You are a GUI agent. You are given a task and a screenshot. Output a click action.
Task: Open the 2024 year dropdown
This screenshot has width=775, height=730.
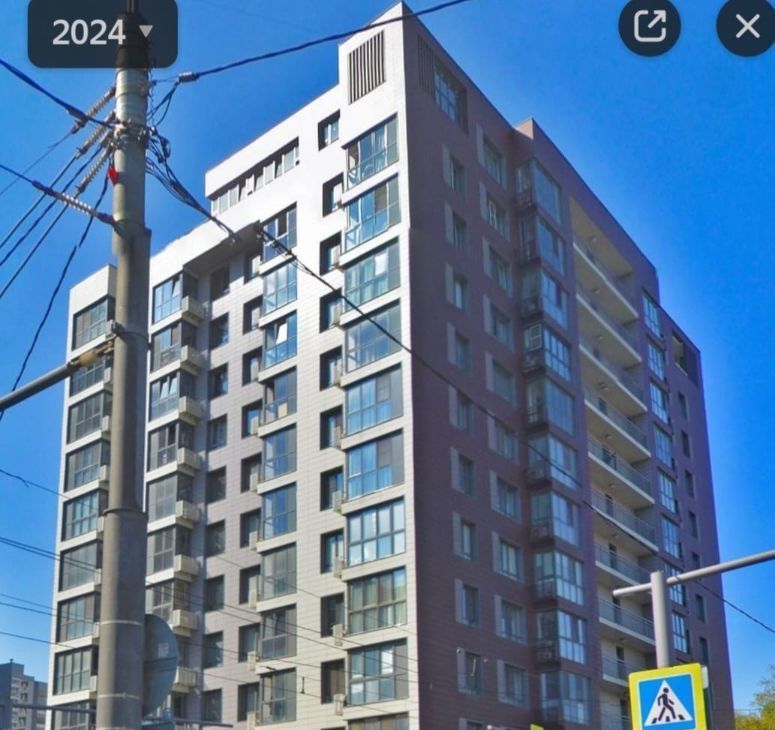pyautogui.click(x=102, y=32)
